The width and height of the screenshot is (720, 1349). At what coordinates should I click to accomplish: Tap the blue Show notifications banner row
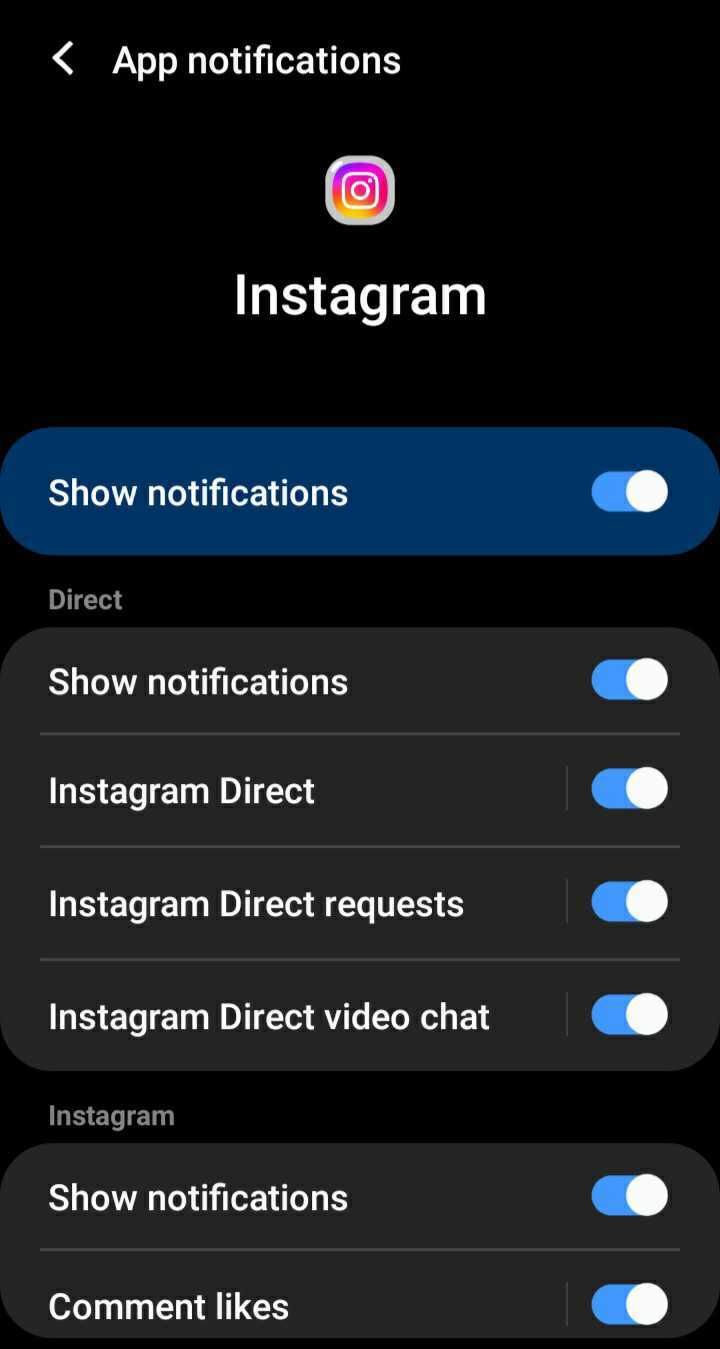coord(300,491)
